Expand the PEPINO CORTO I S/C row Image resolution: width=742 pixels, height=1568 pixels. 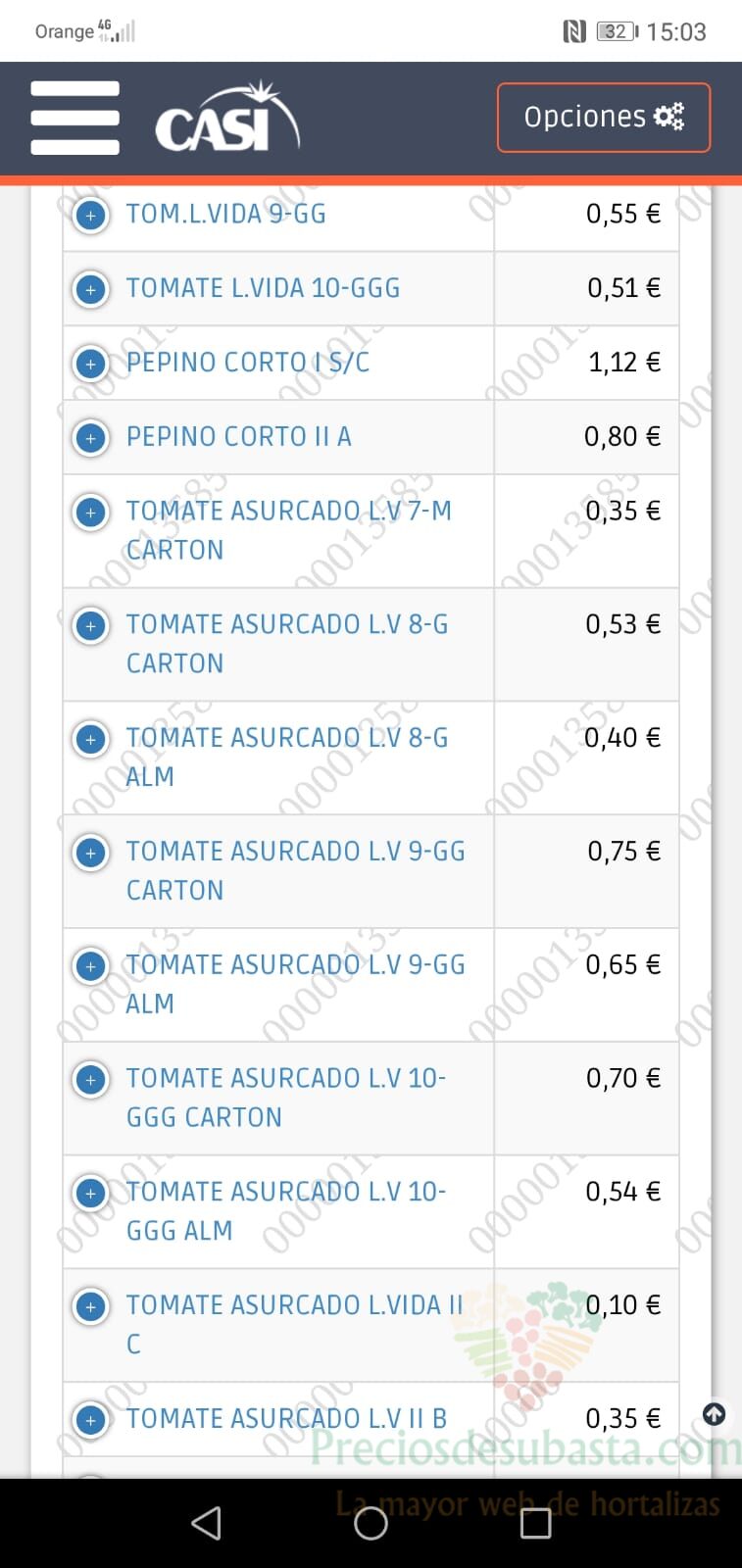91,364
